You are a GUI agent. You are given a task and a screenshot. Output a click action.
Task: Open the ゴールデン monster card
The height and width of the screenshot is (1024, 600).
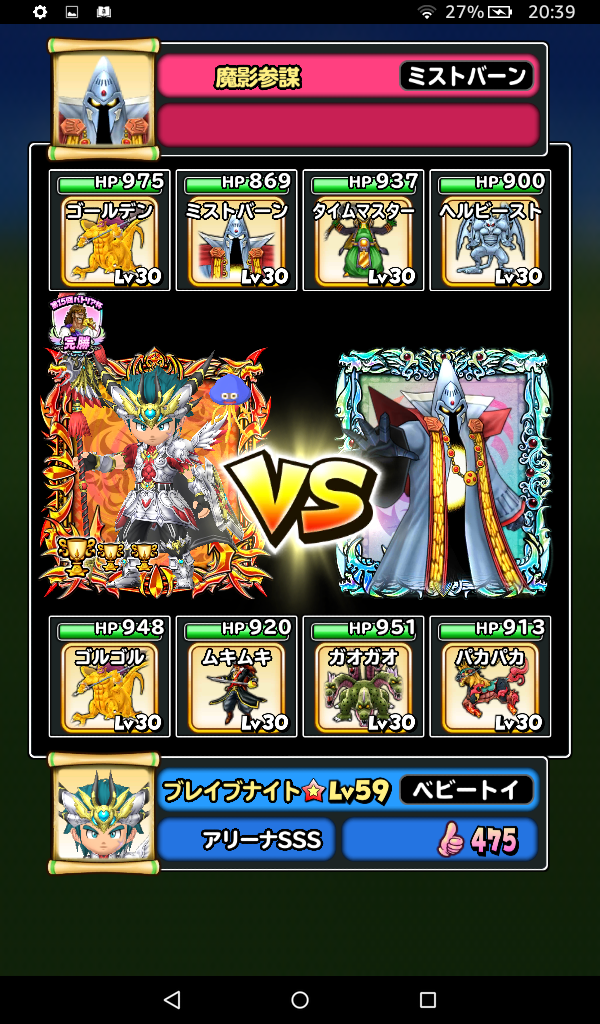pos(109,230)
